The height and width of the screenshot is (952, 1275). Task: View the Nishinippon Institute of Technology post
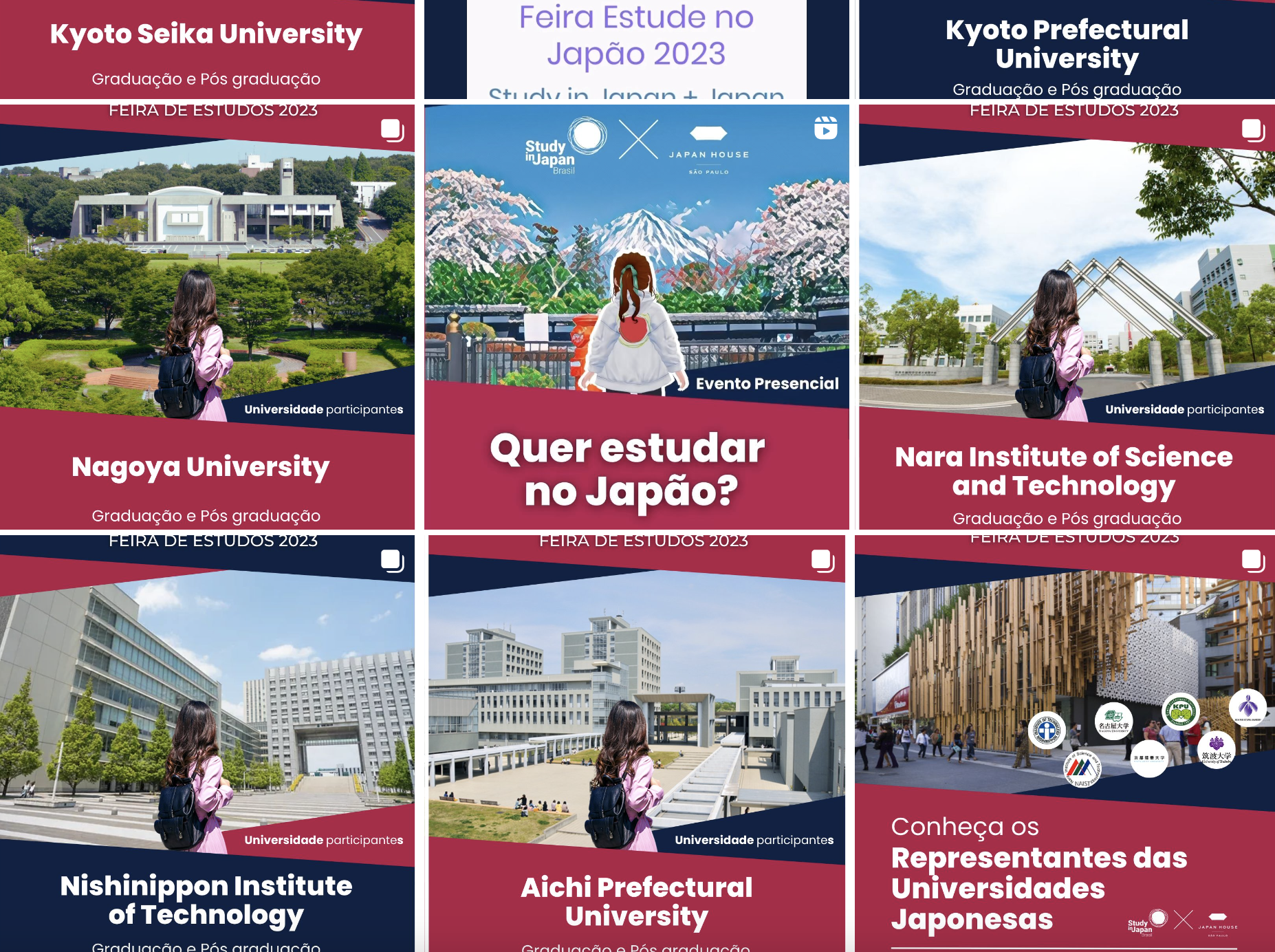pos(206,743)
